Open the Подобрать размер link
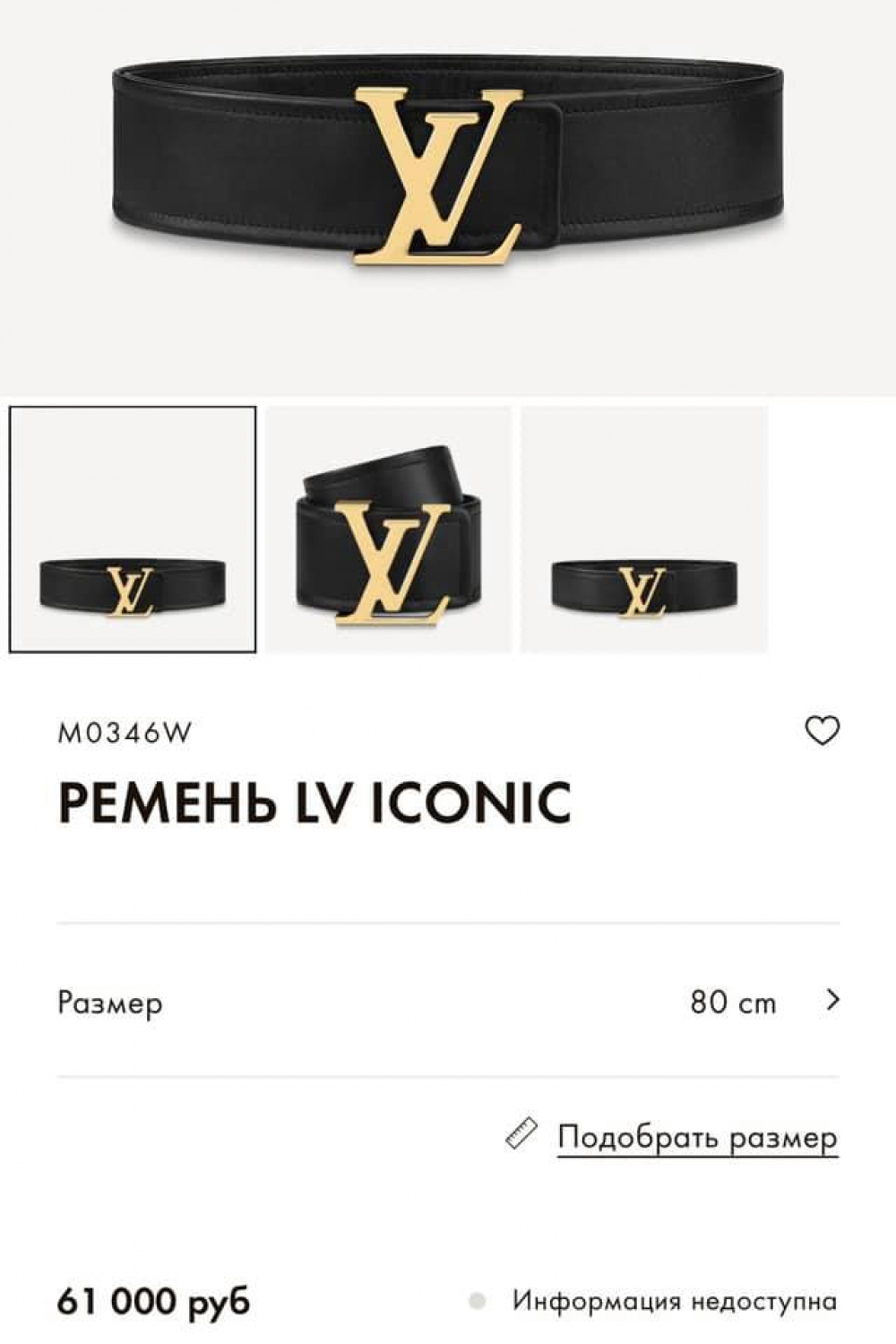This screenshot has width=896, height=1344. tap(696, 1137)
